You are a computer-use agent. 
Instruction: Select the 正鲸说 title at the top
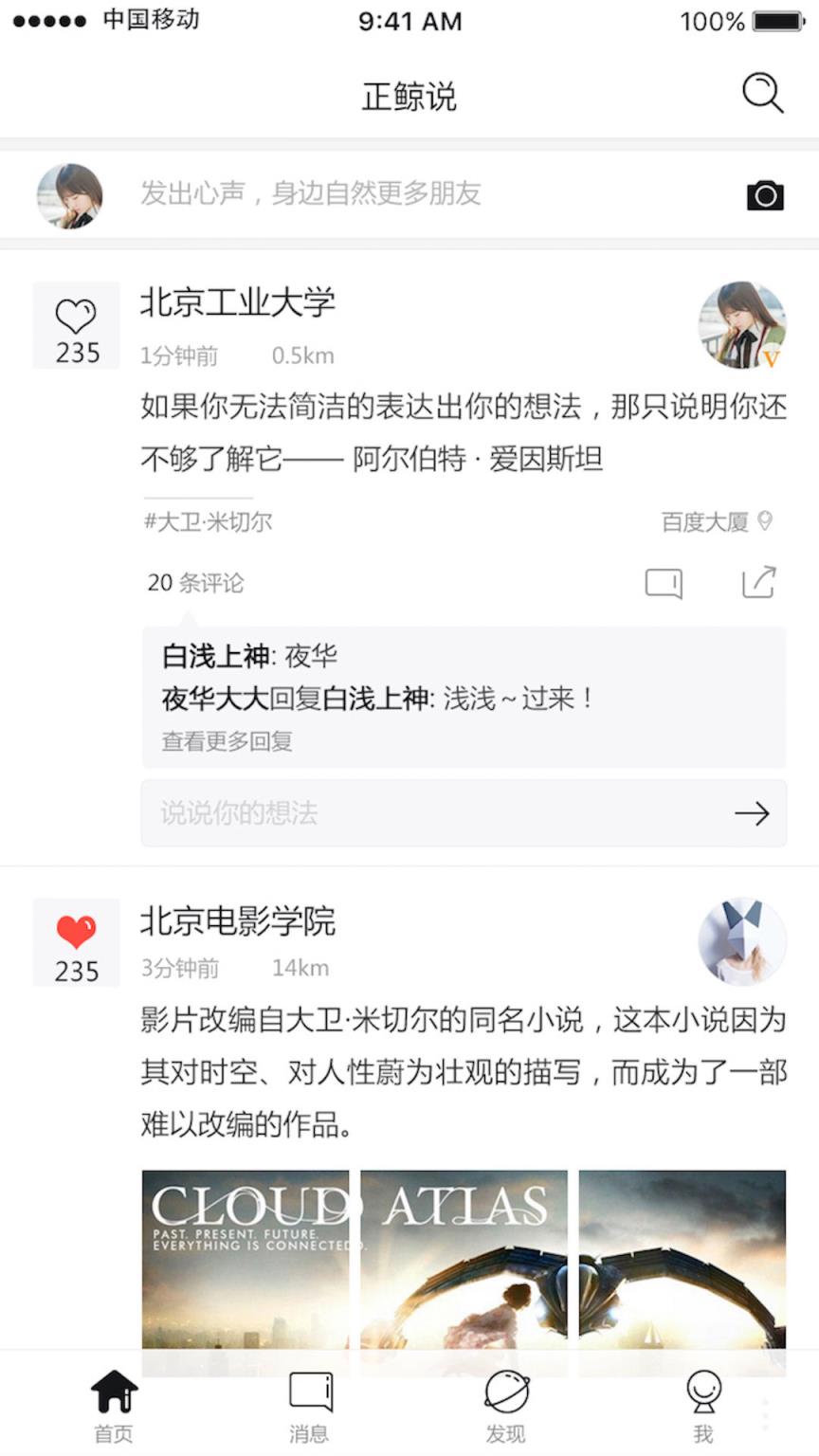click(409, 95)
